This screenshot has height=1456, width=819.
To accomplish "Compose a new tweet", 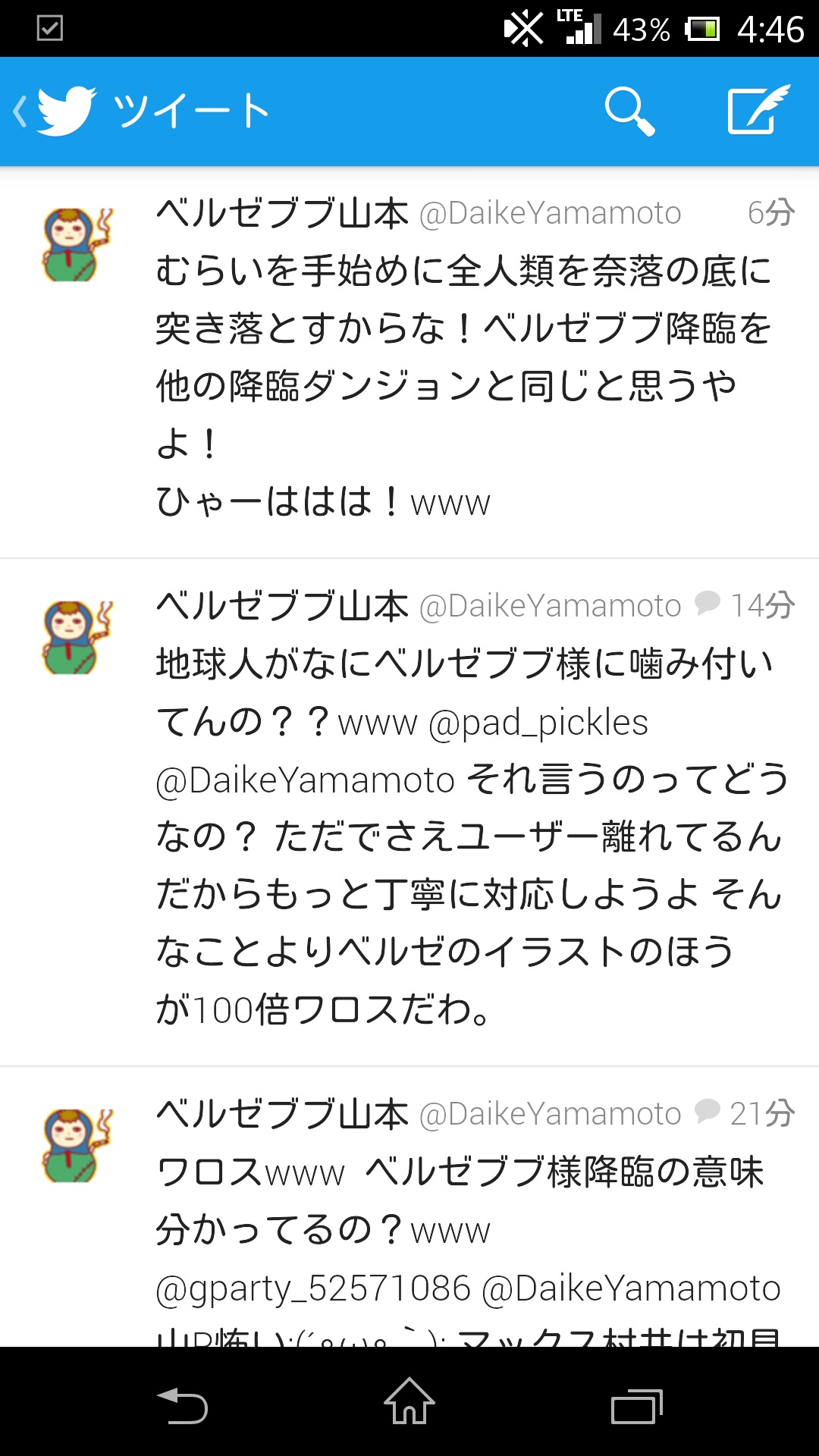I will click(758, 111).
